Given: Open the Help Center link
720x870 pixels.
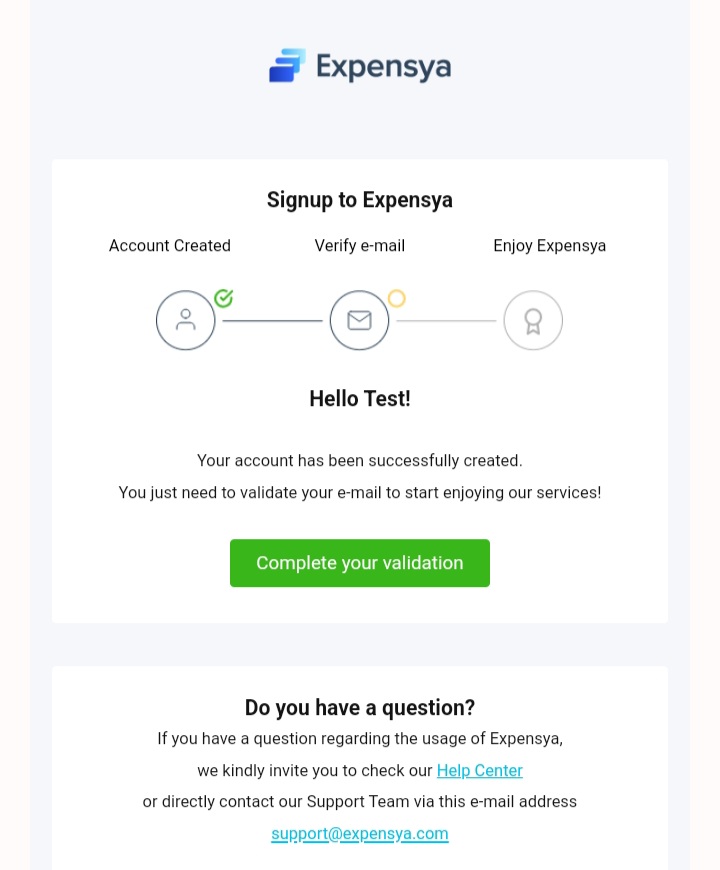Looking at the screenshot, I should tap(479, 771).
